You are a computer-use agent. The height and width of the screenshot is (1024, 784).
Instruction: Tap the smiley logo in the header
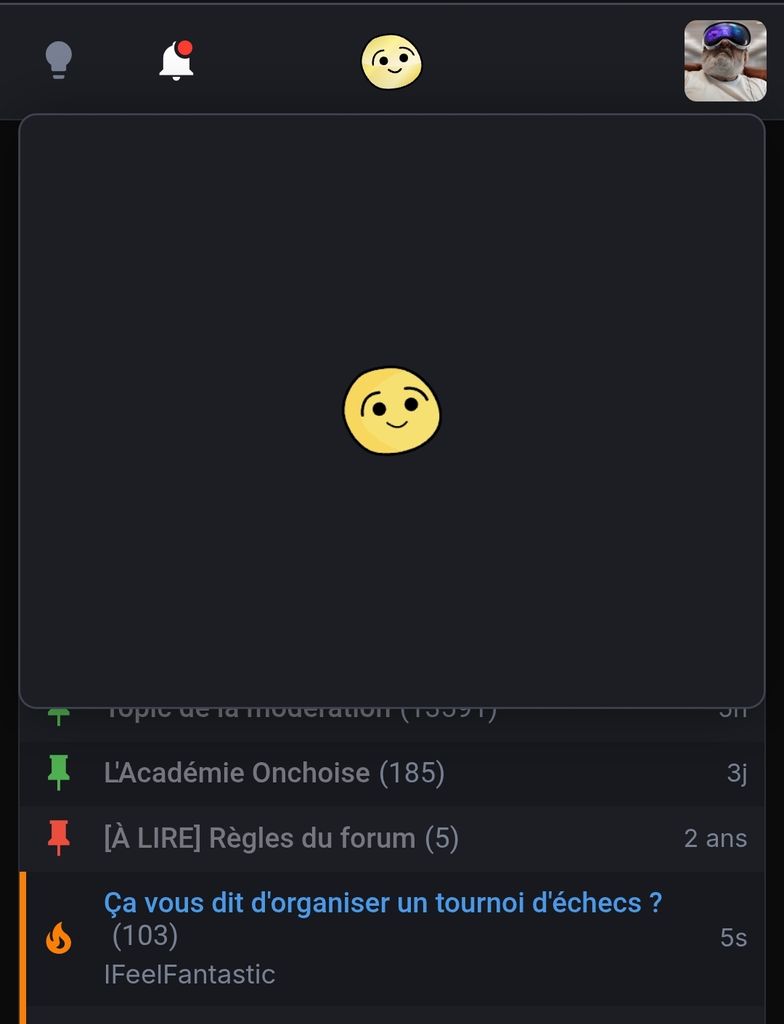point(391,62)
